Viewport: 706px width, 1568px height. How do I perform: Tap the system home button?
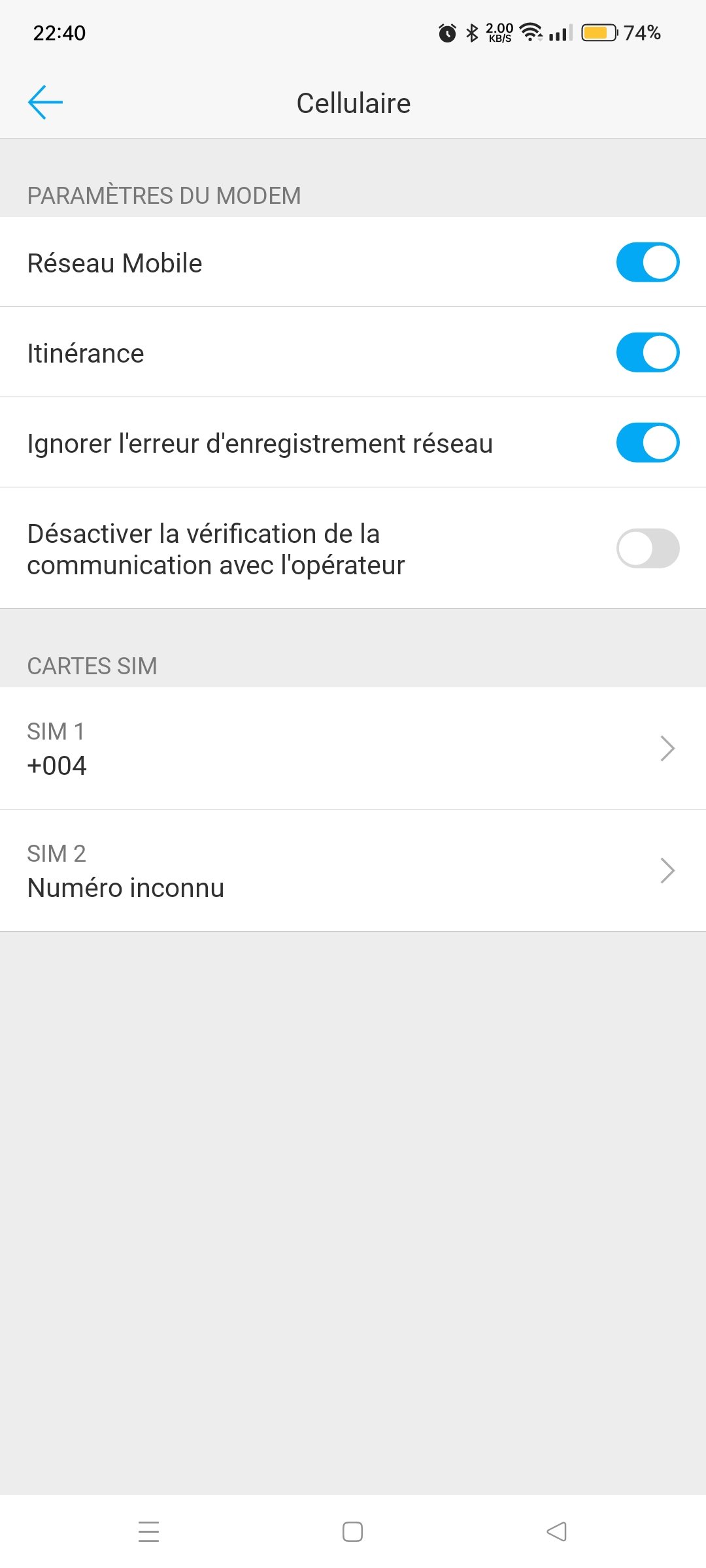(x=352, y=1531)
